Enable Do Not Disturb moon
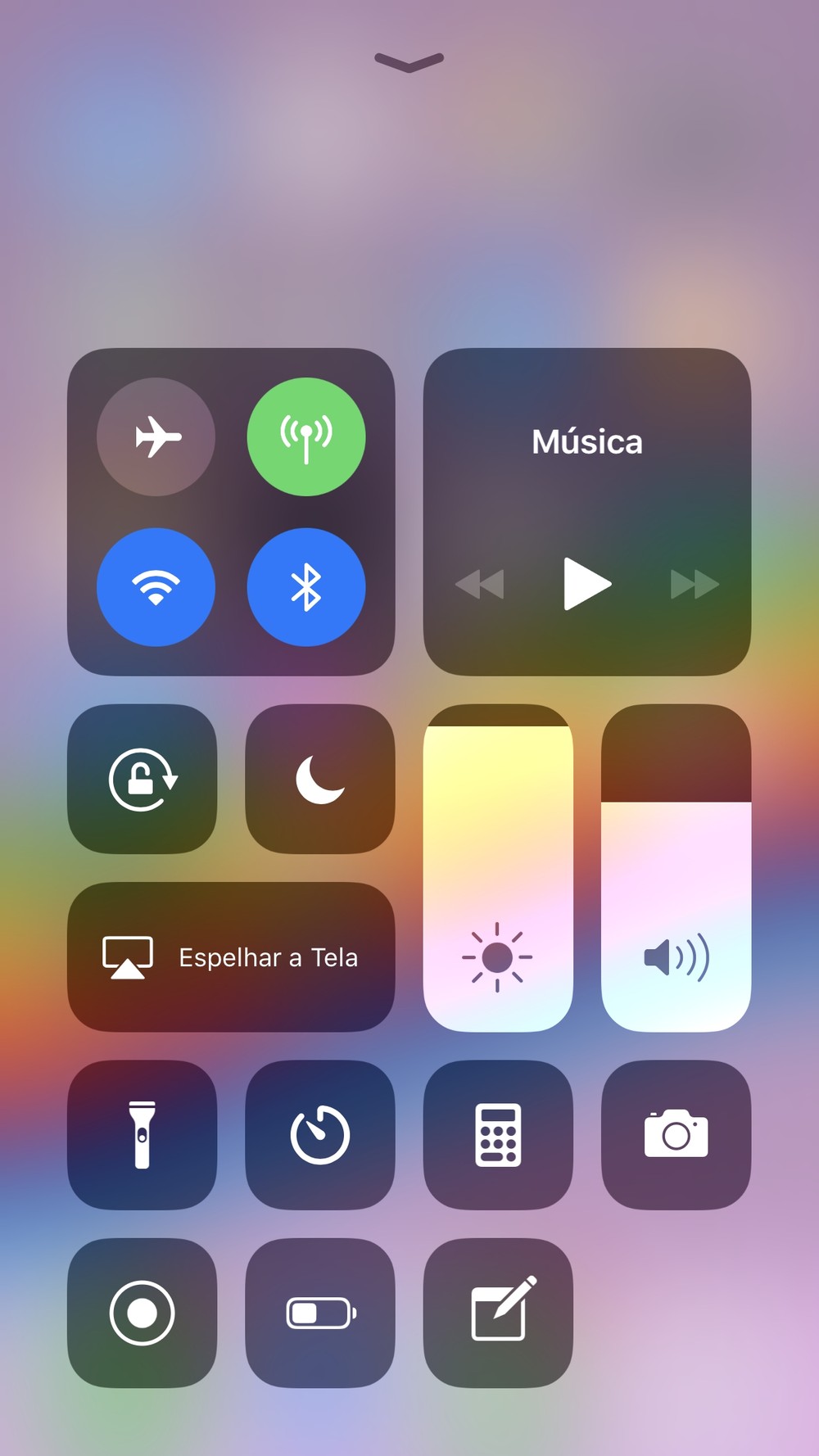Viewport: 819px width, 1456px height. (320, 779)
